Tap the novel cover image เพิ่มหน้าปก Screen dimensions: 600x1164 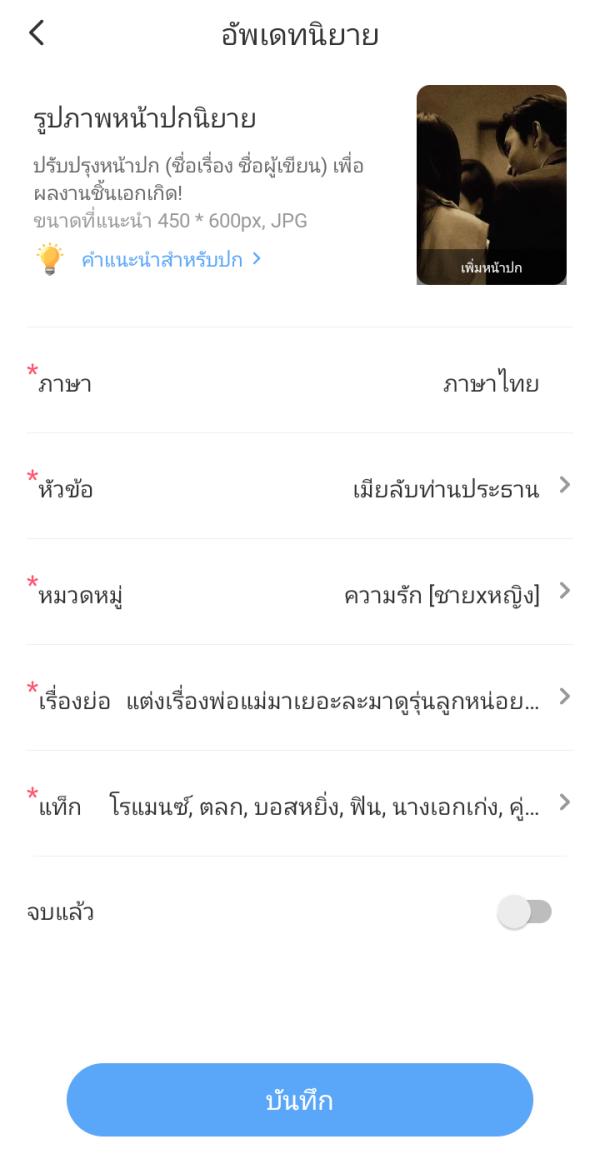tap(491, 185)
